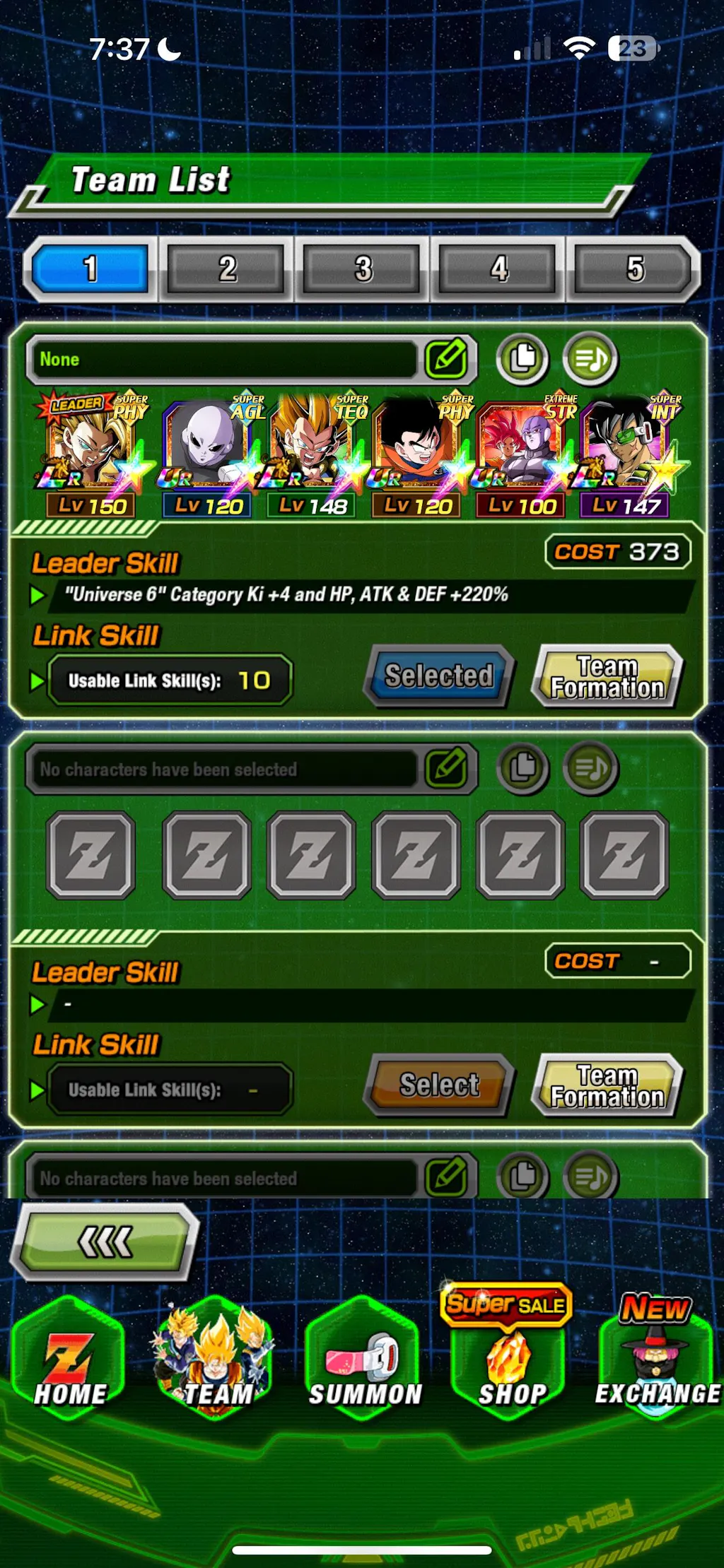Switch to team list page 3
The width and height of the screenshot is (724, 1568).
tap(363, 269)
